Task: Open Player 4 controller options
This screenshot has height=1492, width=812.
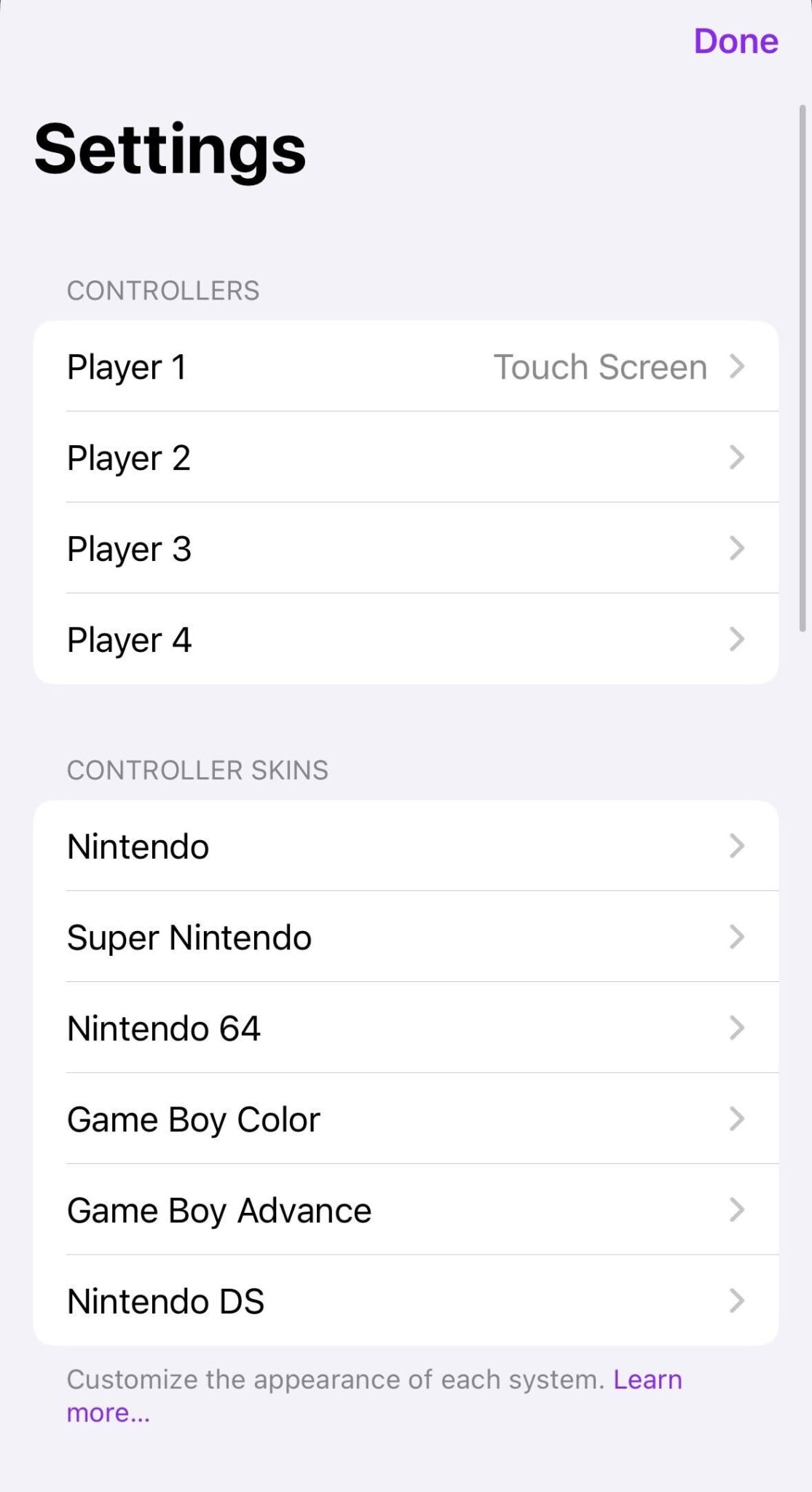Action: [406, 640]
